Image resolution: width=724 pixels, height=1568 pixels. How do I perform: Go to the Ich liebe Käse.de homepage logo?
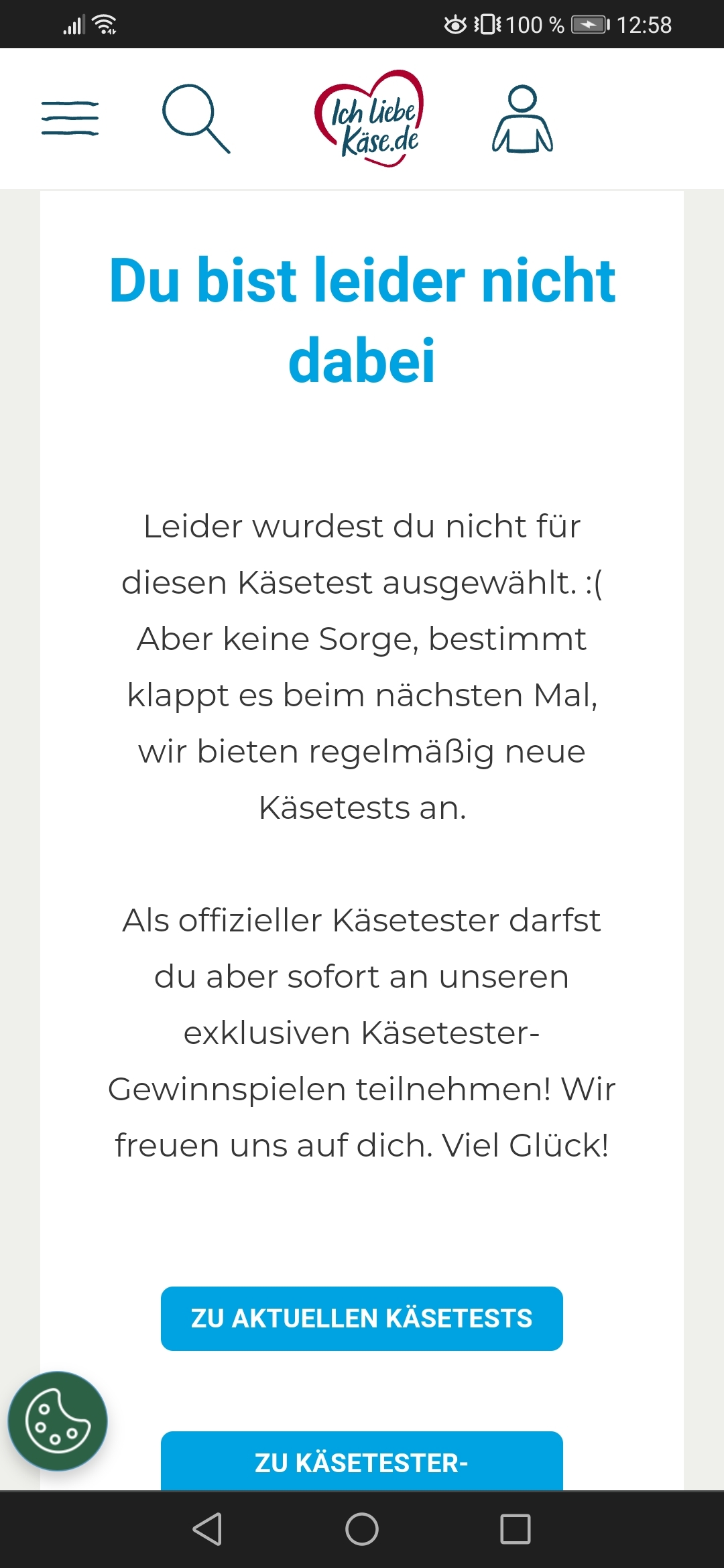point(369,119)
